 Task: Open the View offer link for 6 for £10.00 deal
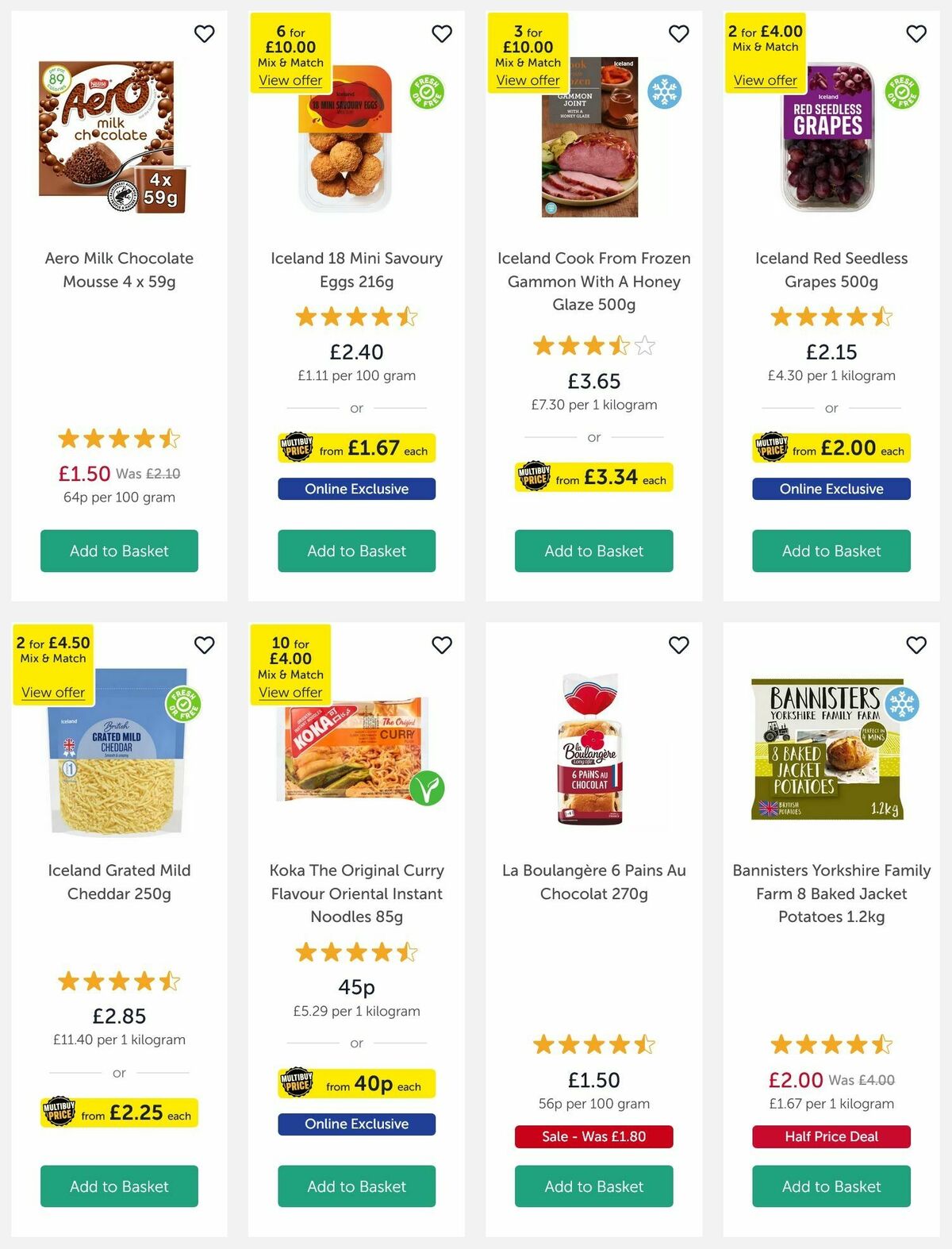(x=290, y=80)
